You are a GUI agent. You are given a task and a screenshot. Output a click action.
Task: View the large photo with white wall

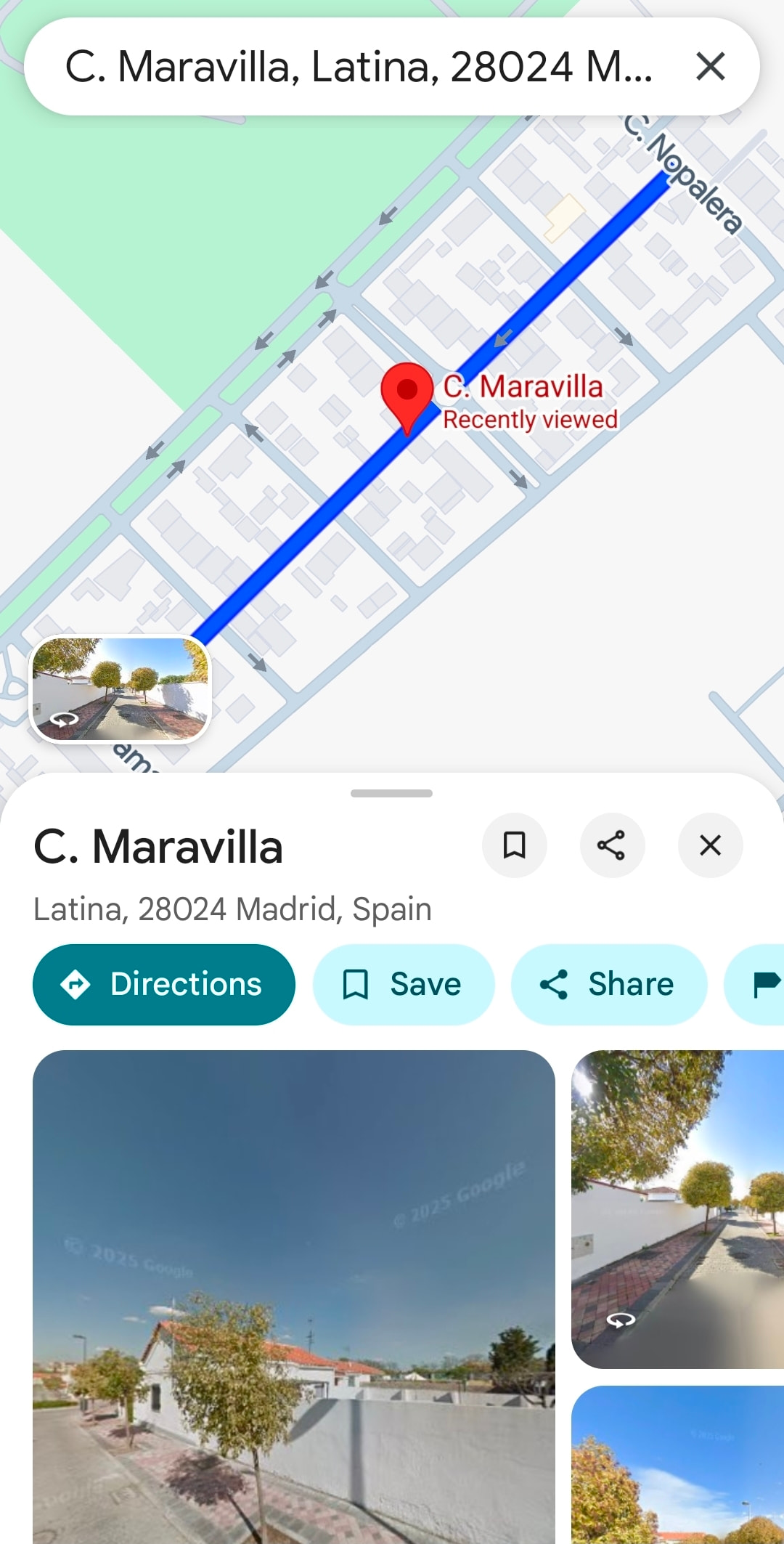294,1297
